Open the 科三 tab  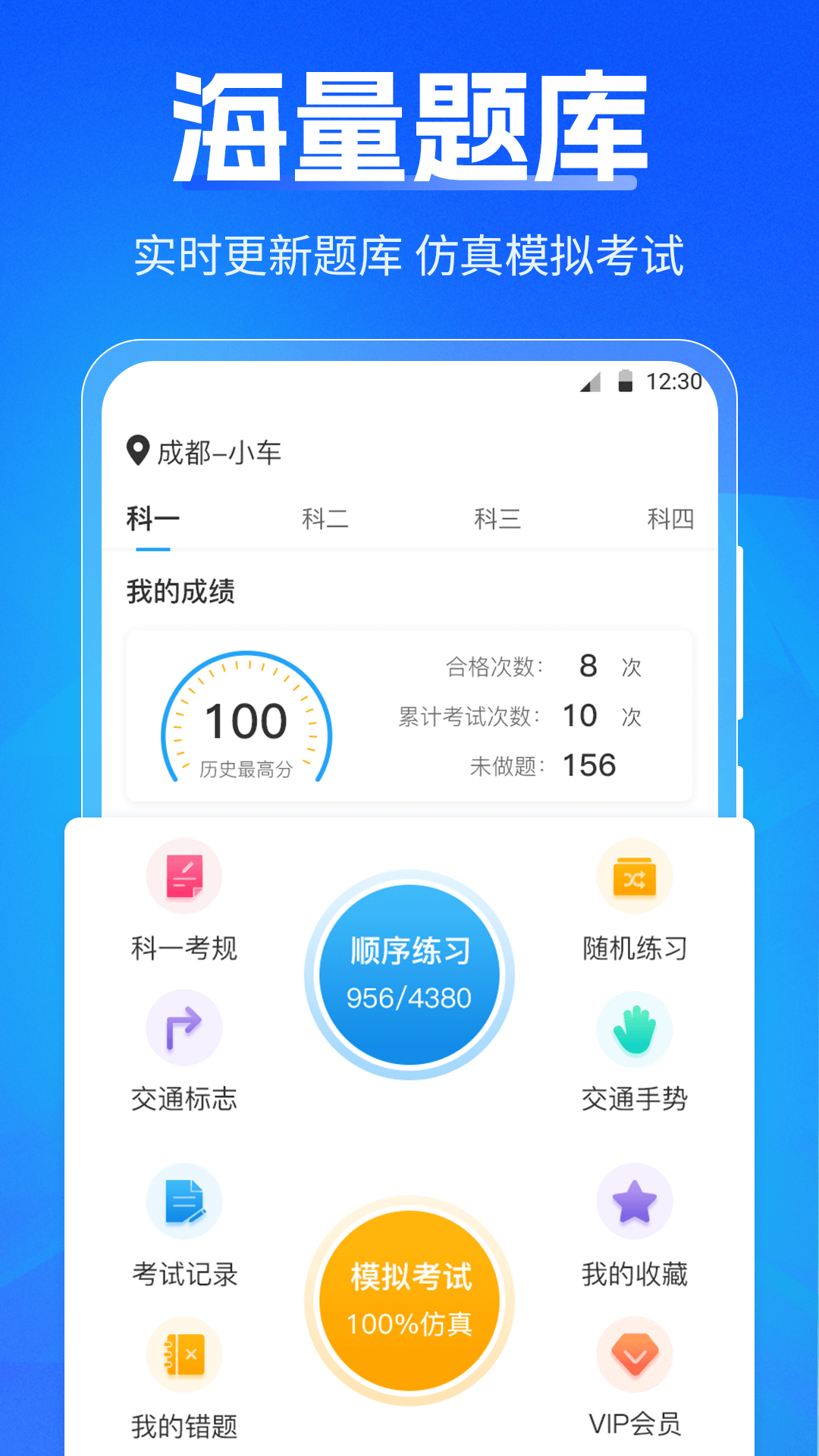tap(497, 518)
